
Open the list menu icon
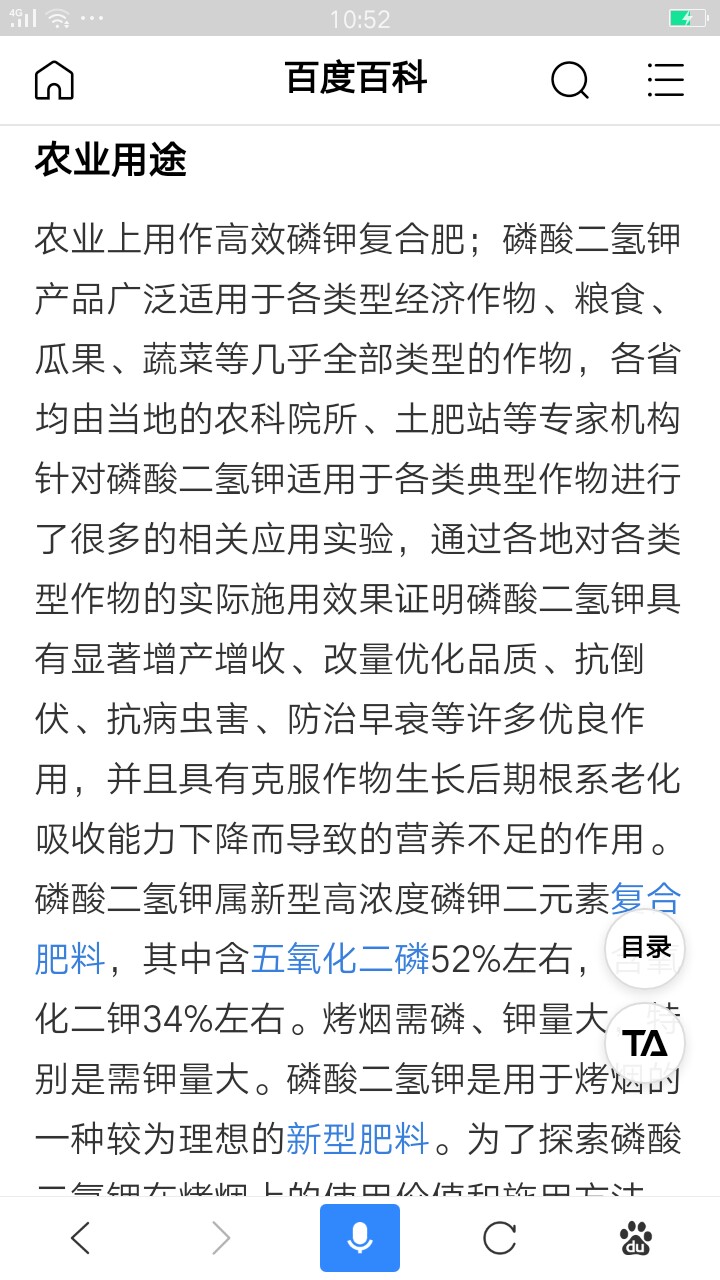pos(665,79)
